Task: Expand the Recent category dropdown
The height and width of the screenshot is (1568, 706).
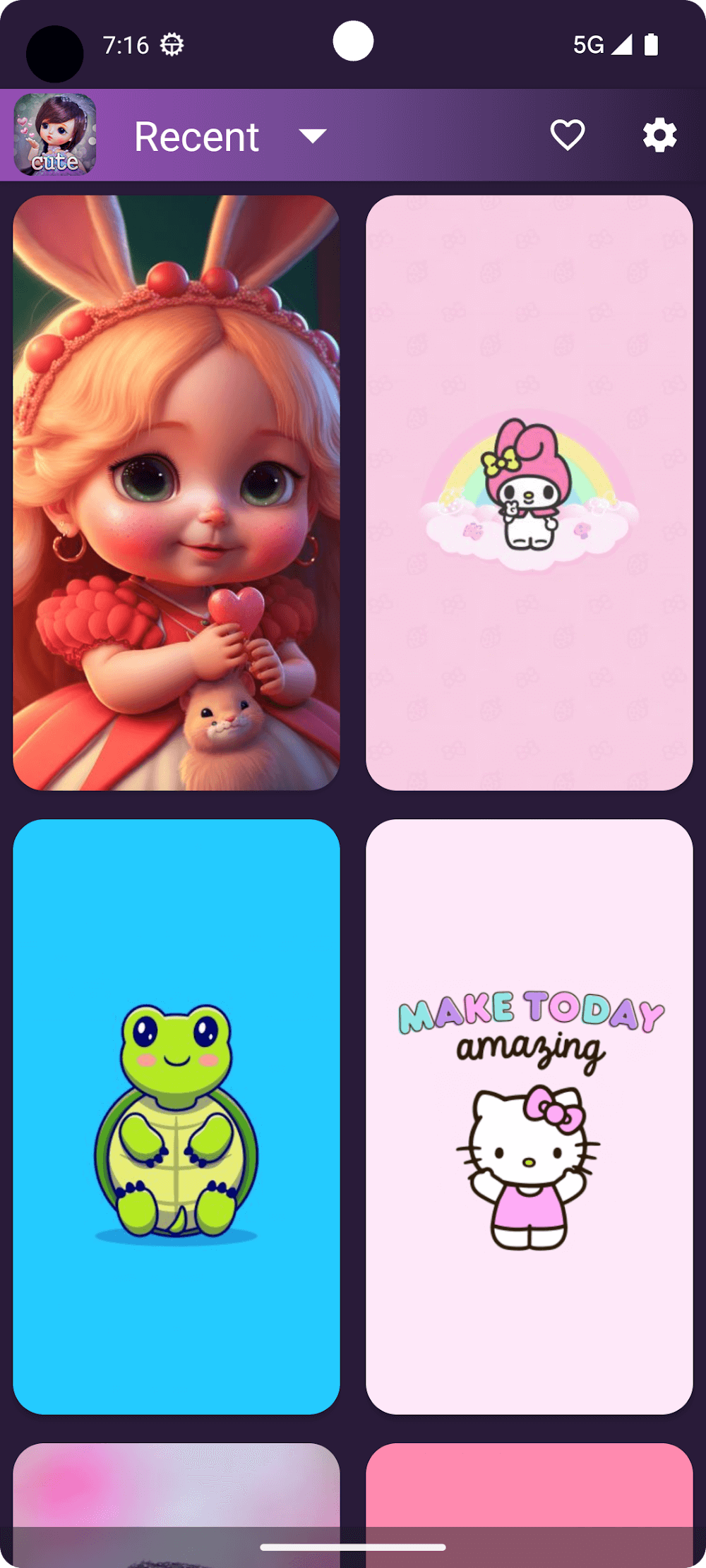Action: pos(311,135)
